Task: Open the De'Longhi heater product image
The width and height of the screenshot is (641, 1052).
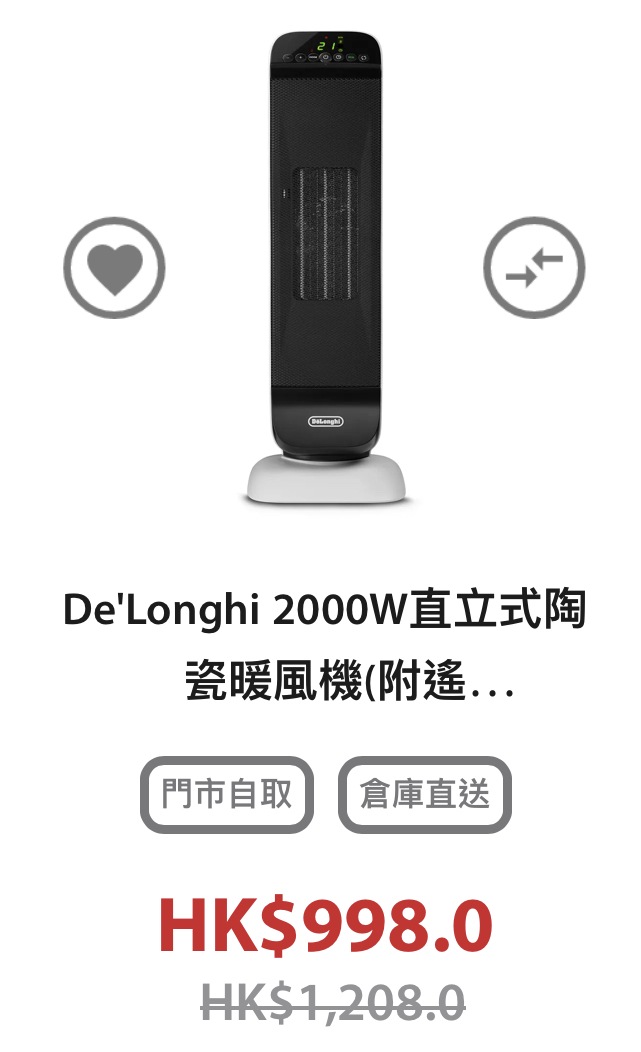Action: click(x=326, y=267)
